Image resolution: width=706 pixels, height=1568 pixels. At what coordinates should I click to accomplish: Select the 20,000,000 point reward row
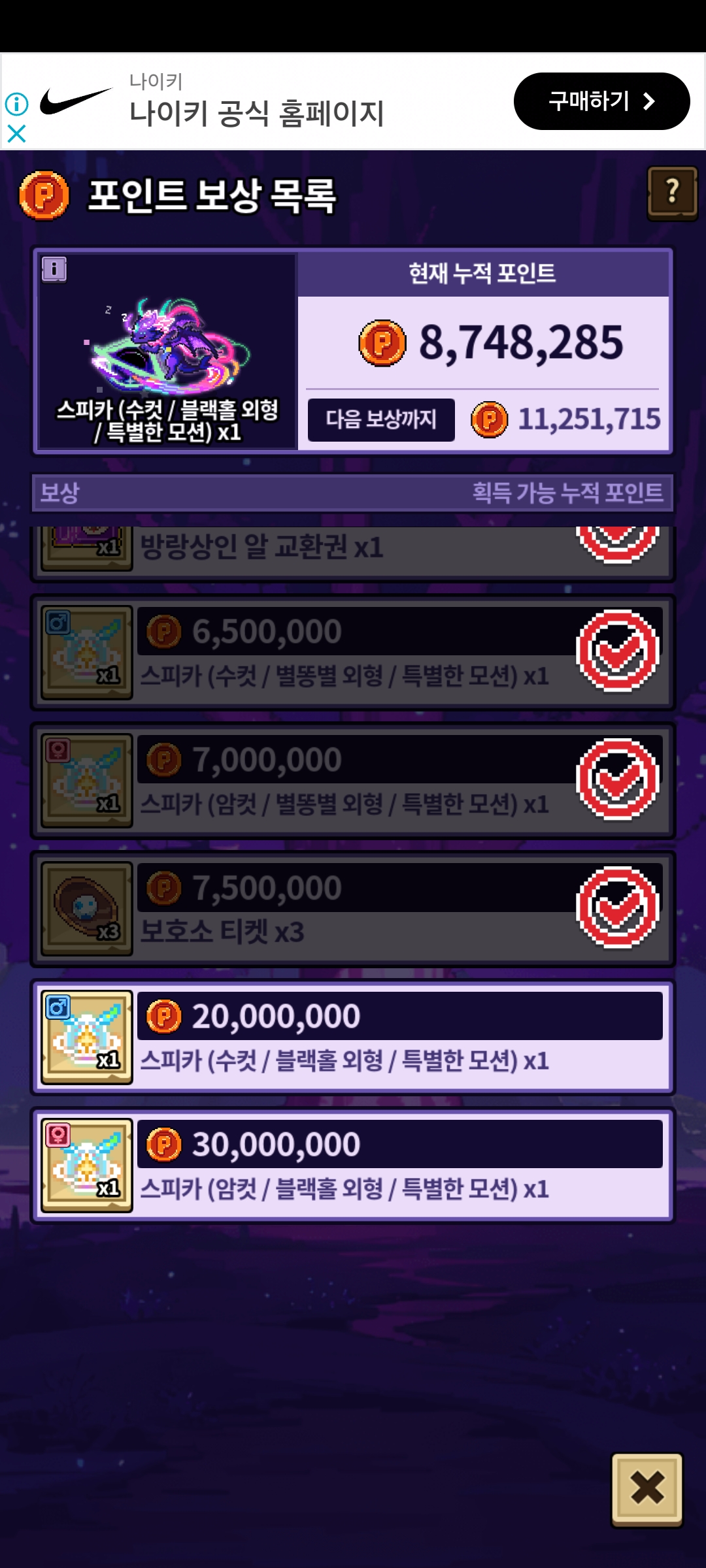353,1037
